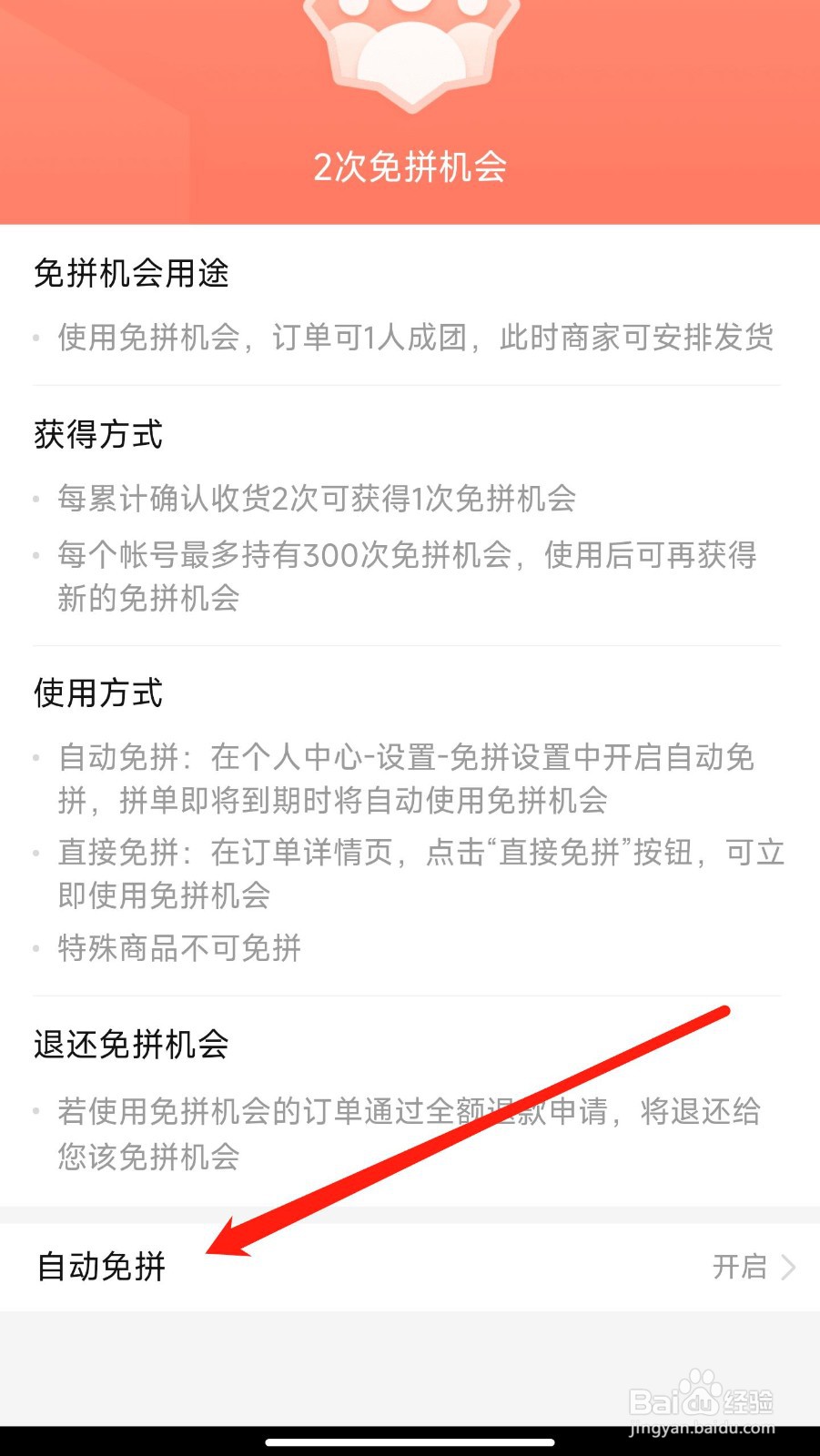Tap the bullet beside 直接免拼 description
Image resolution: width=820 pixels, height=1456 pixels.
coord(36,854)
